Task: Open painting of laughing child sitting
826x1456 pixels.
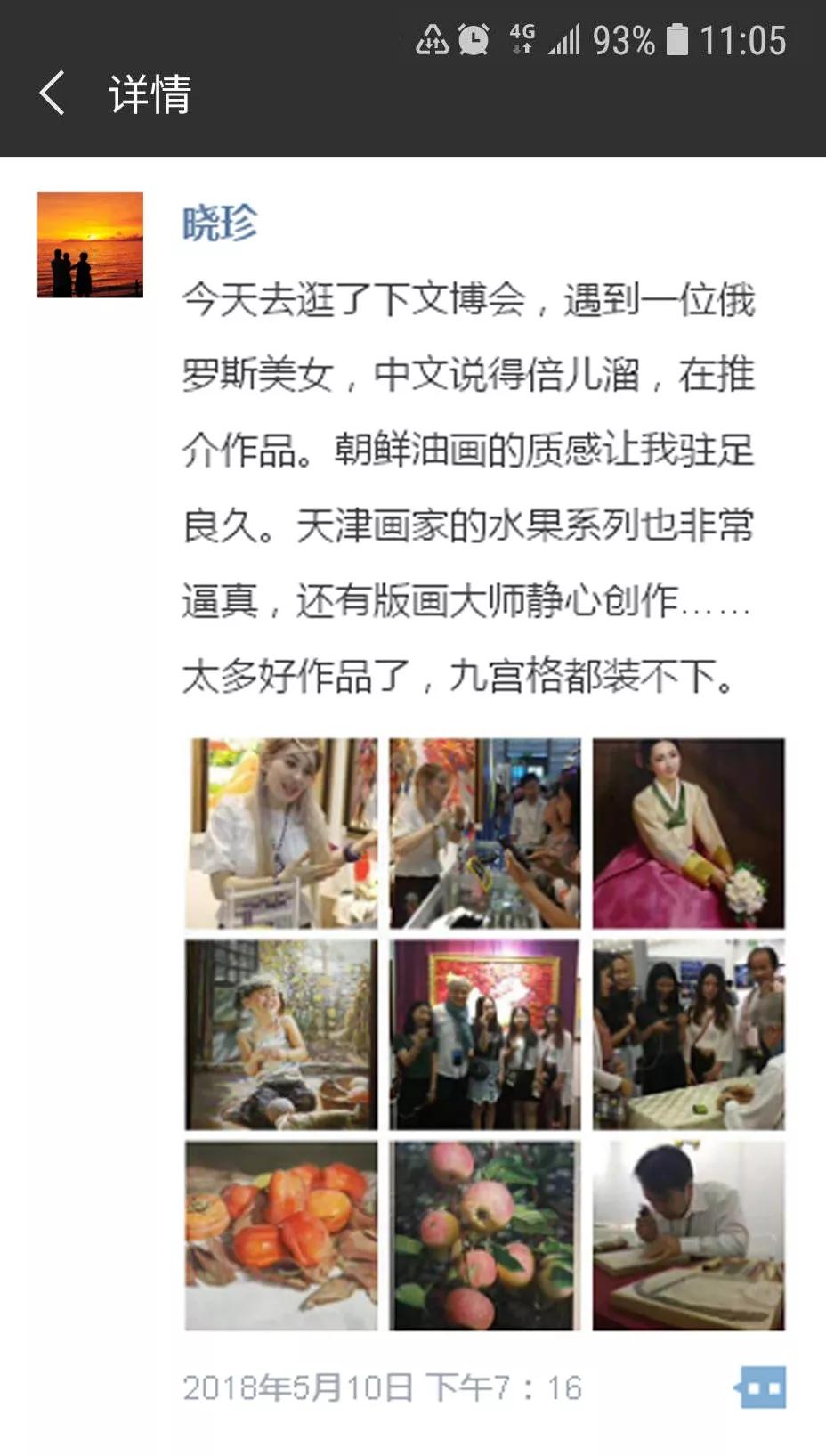Action: click(x=281, y=1035)
